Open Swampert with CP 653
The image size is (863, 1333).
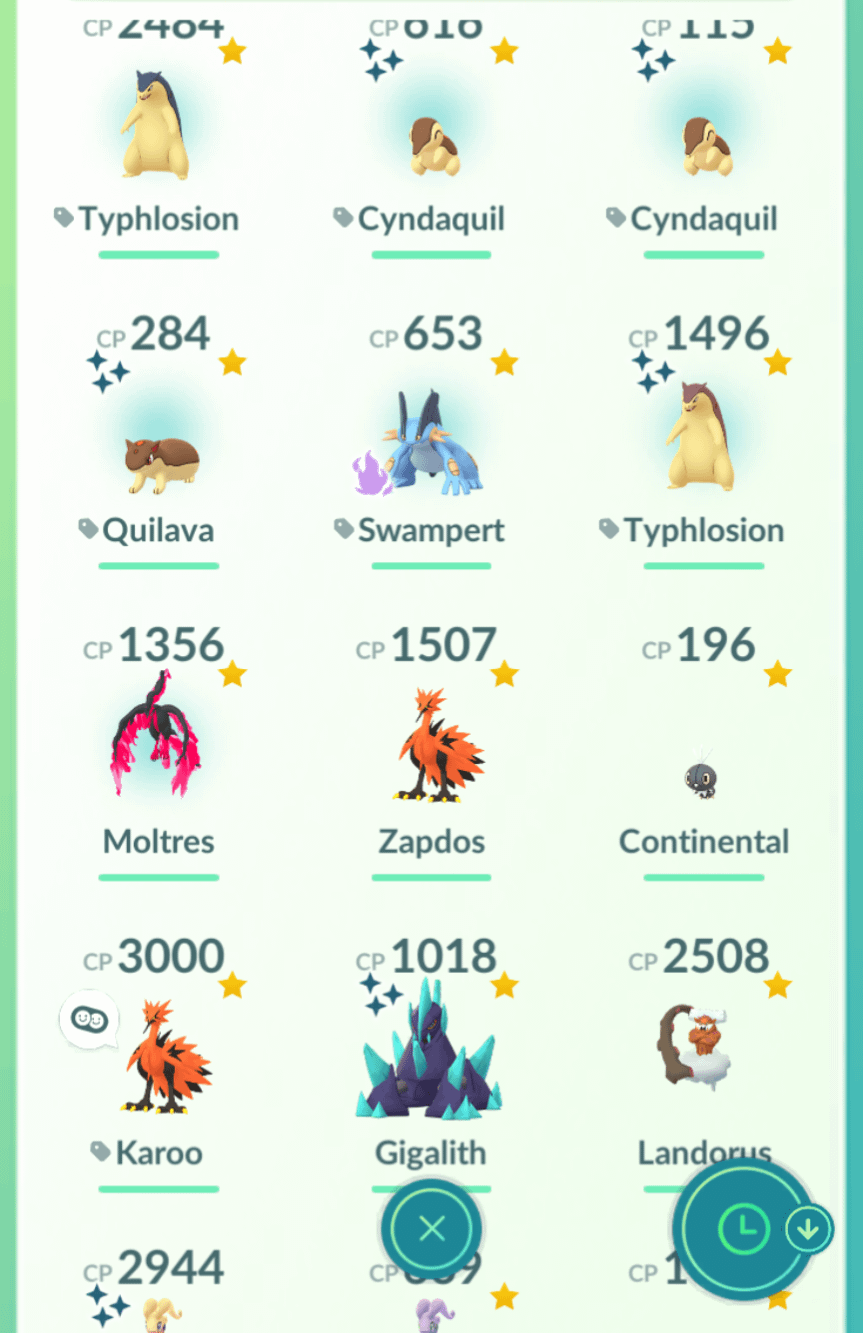tap(431, 445)
